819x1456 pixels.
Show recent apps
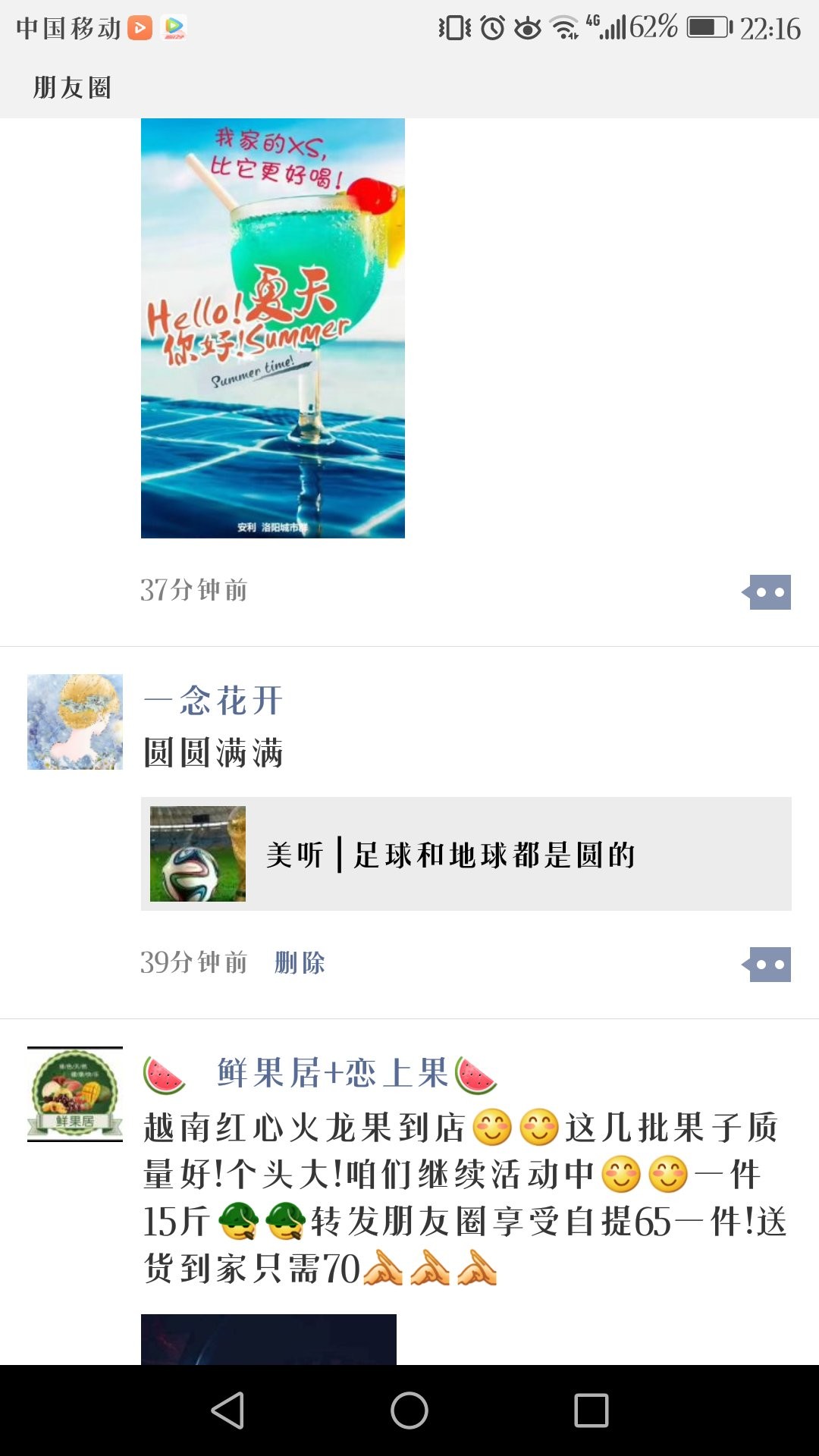click(x=591, y=1410)
